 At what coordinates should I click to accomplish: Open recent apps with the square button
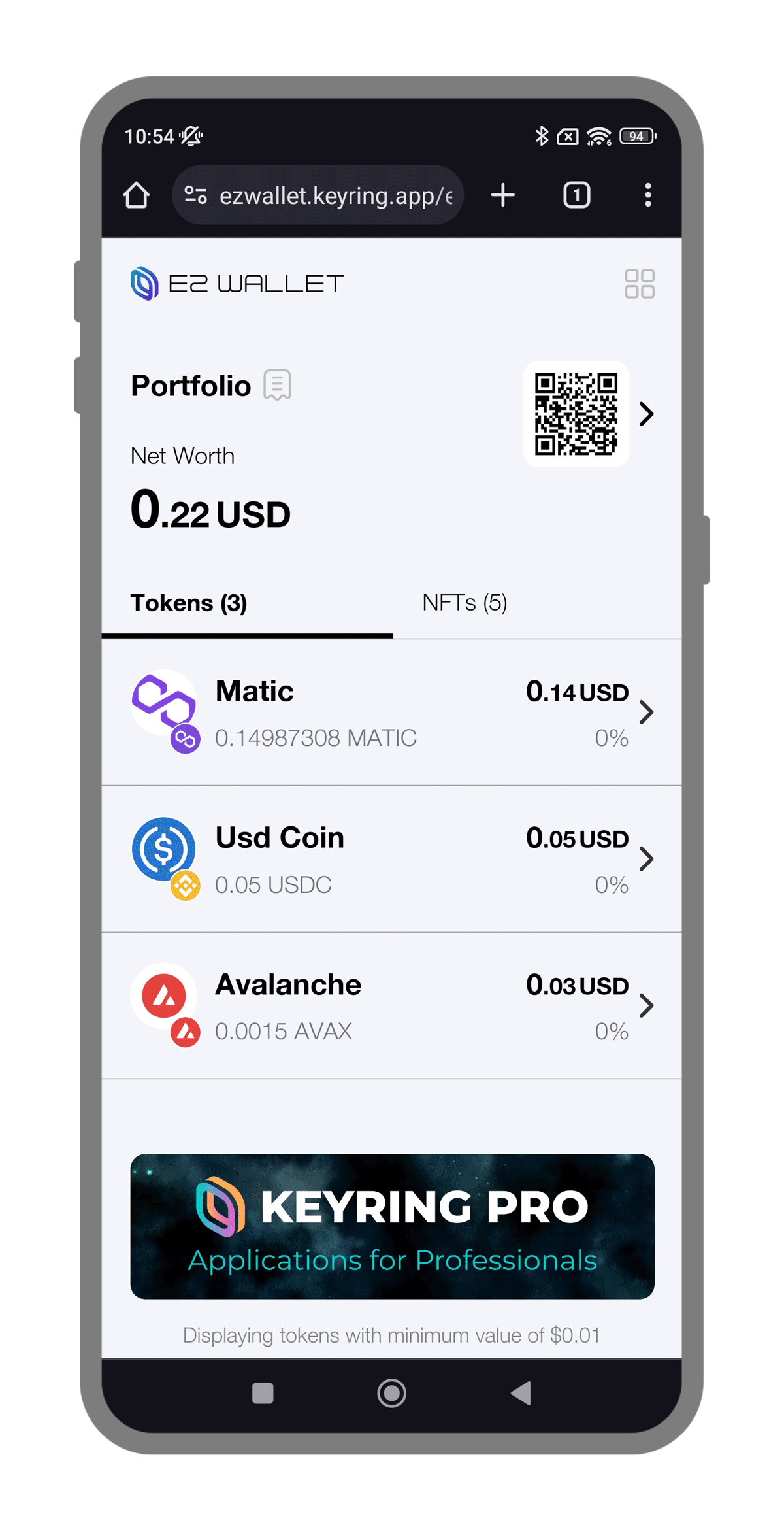pyautogui.click(x=263, y=1393)
